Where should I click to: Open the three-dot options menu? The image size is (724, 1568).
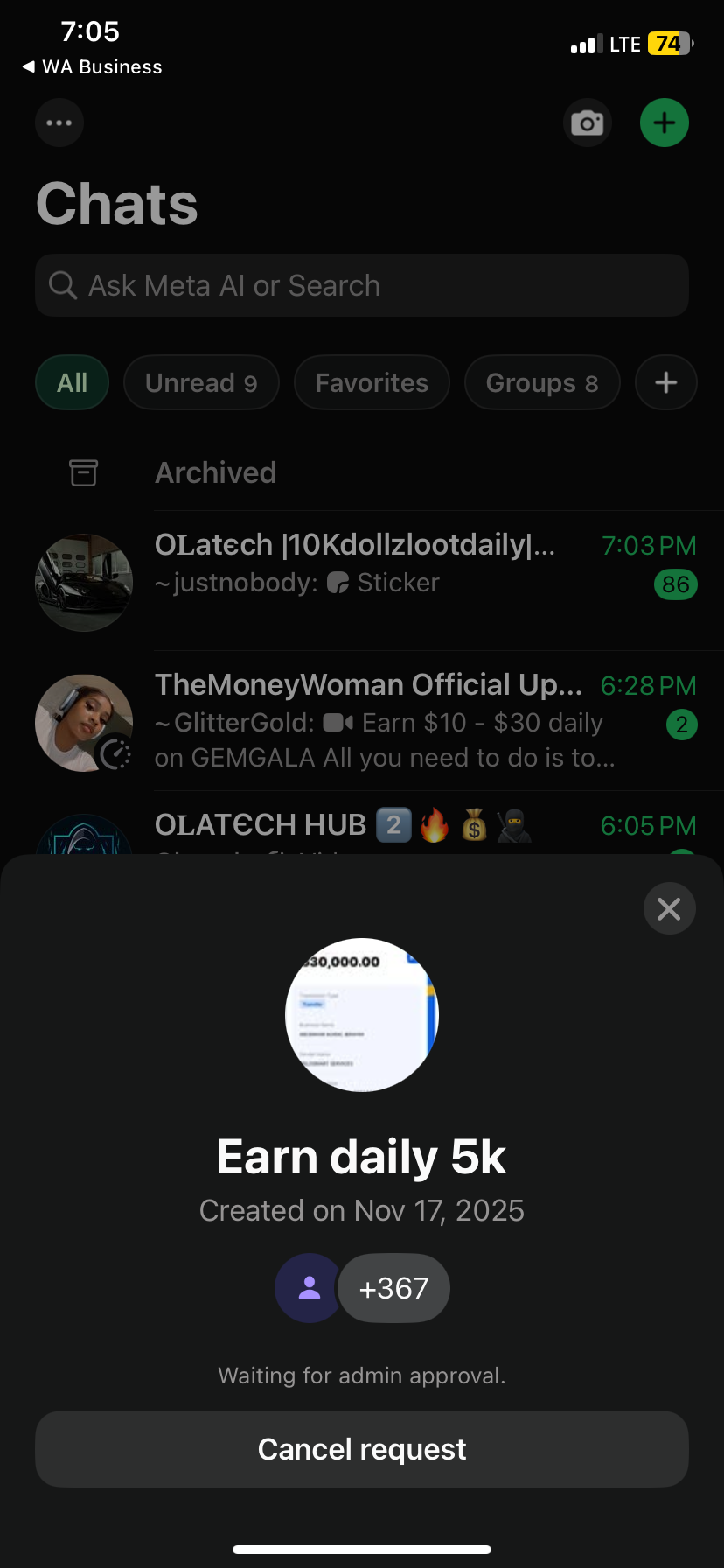tap(59, 122)
